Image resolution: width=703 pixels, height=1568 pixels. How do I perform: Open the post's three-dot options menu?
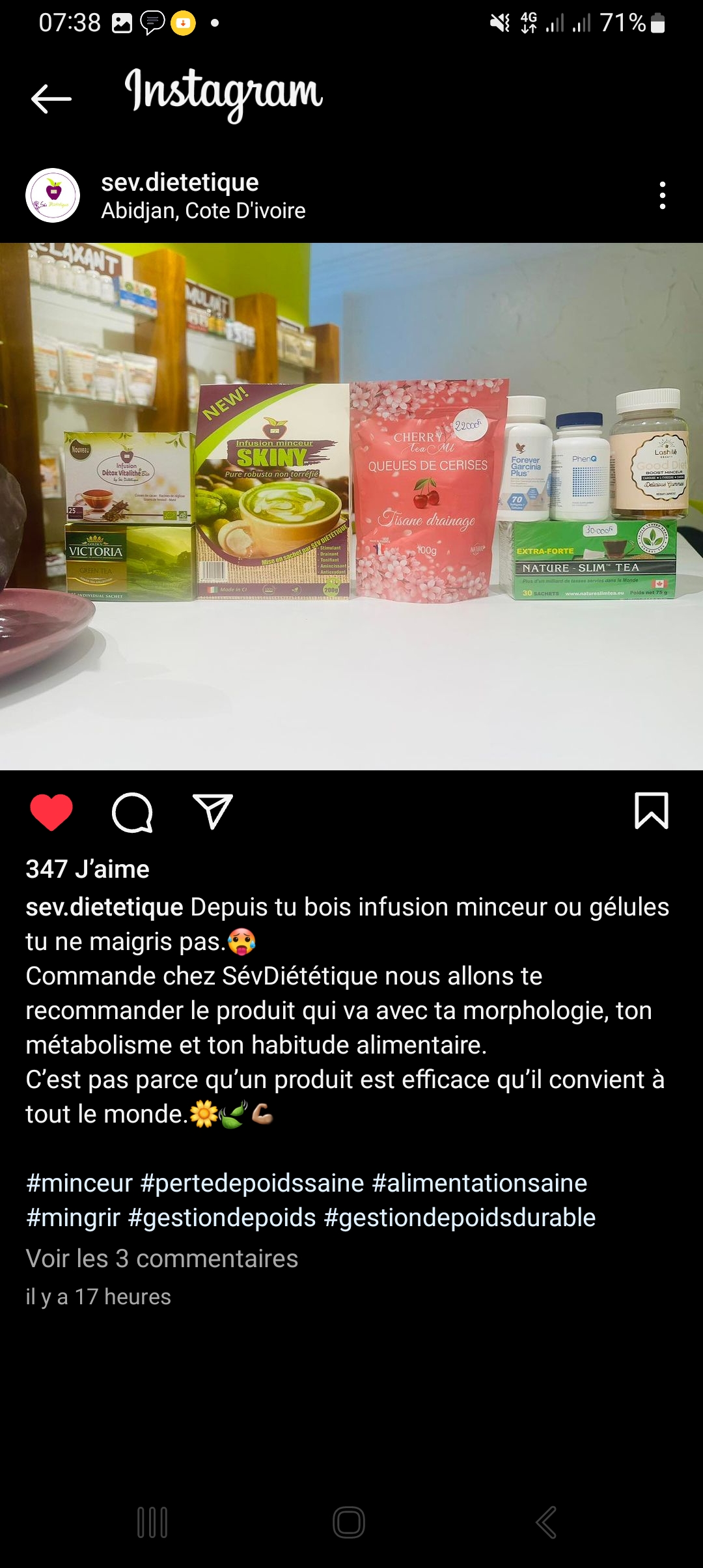[662, 195]
